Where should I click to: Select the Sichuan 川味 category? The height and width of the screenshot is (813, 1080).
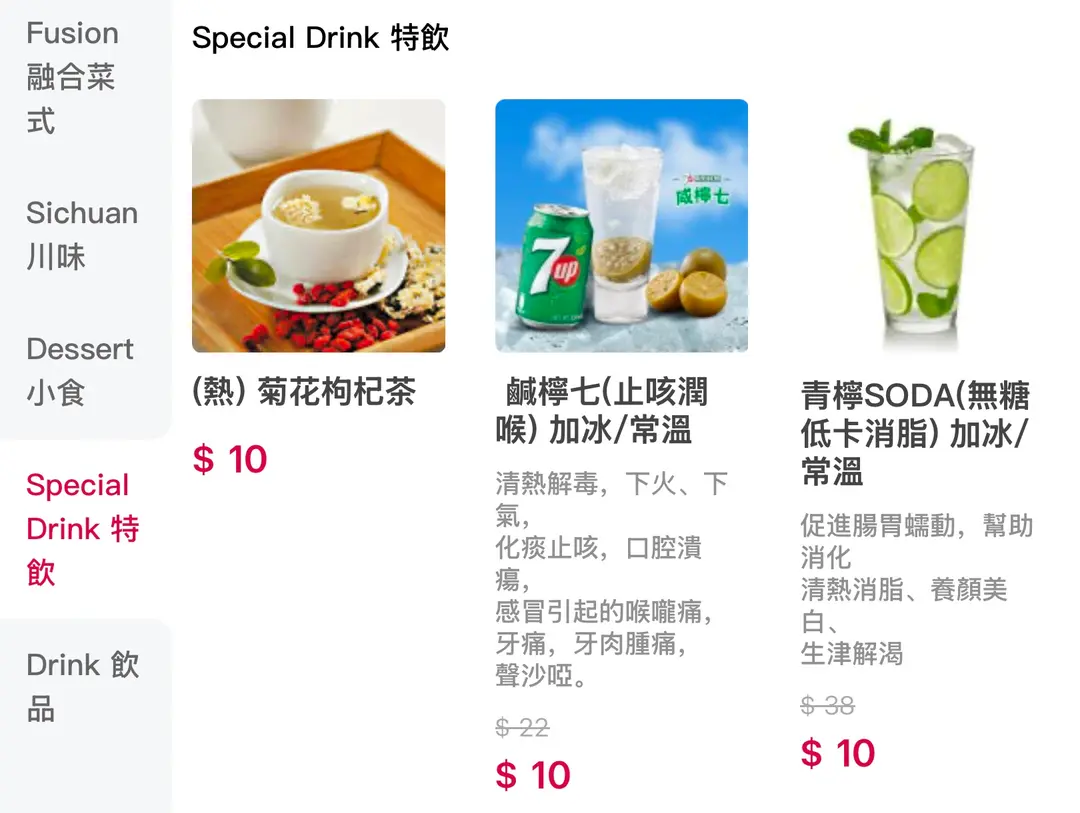pos(82,235)
